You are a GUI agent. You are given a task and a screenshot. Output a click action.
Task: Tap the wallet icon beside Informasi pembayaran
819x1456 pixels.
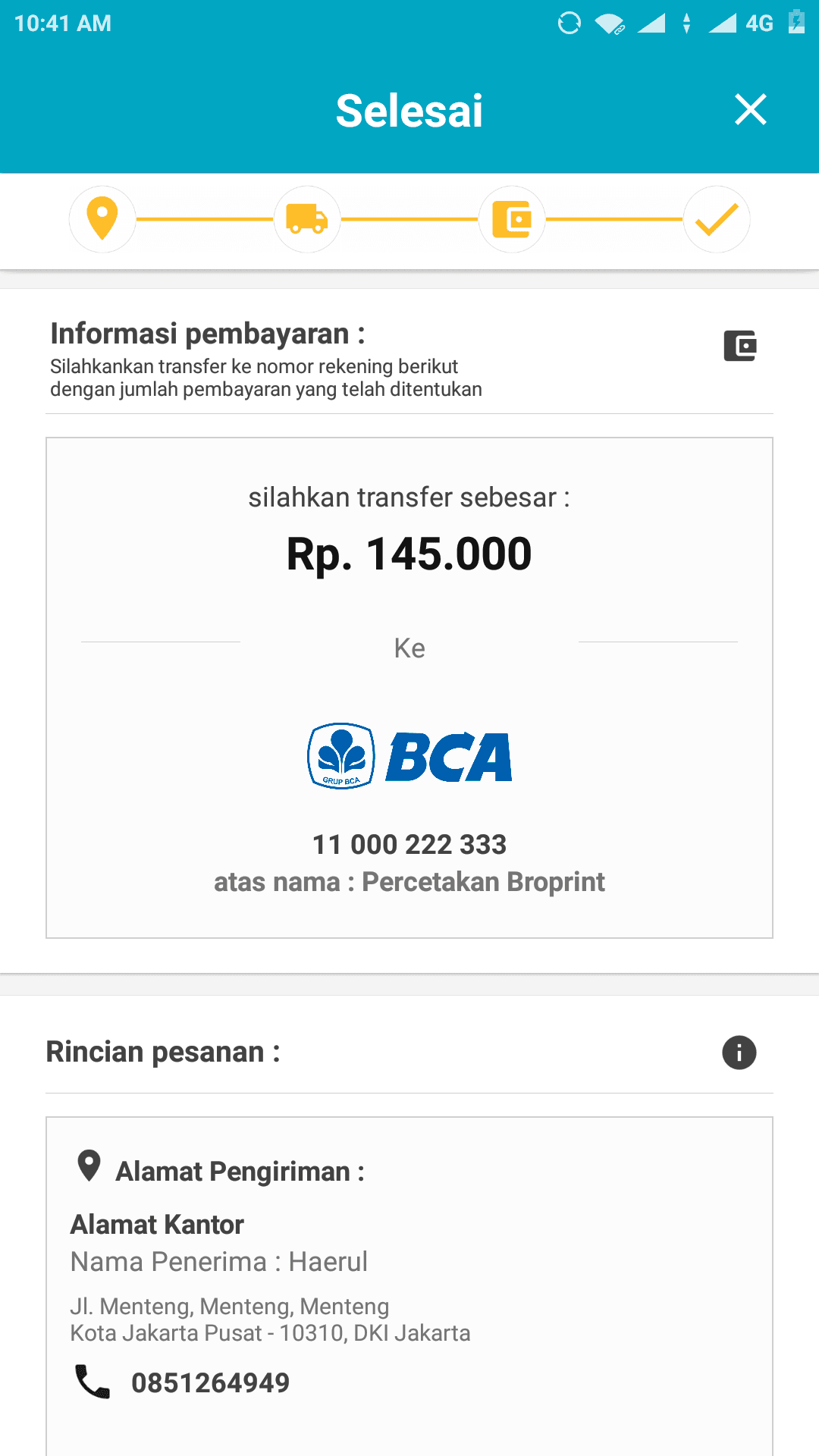[x=739, y=346]
